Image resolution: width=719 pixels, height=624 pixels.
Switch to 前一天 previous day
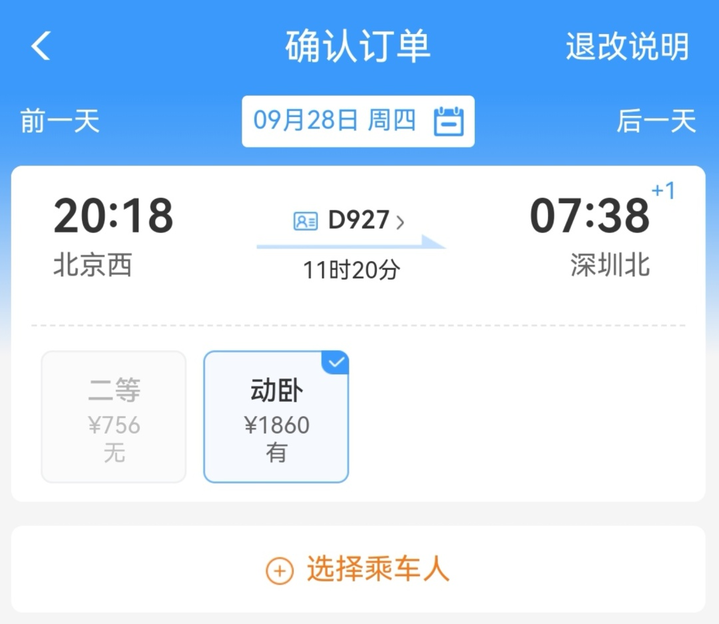coord(60,121)
